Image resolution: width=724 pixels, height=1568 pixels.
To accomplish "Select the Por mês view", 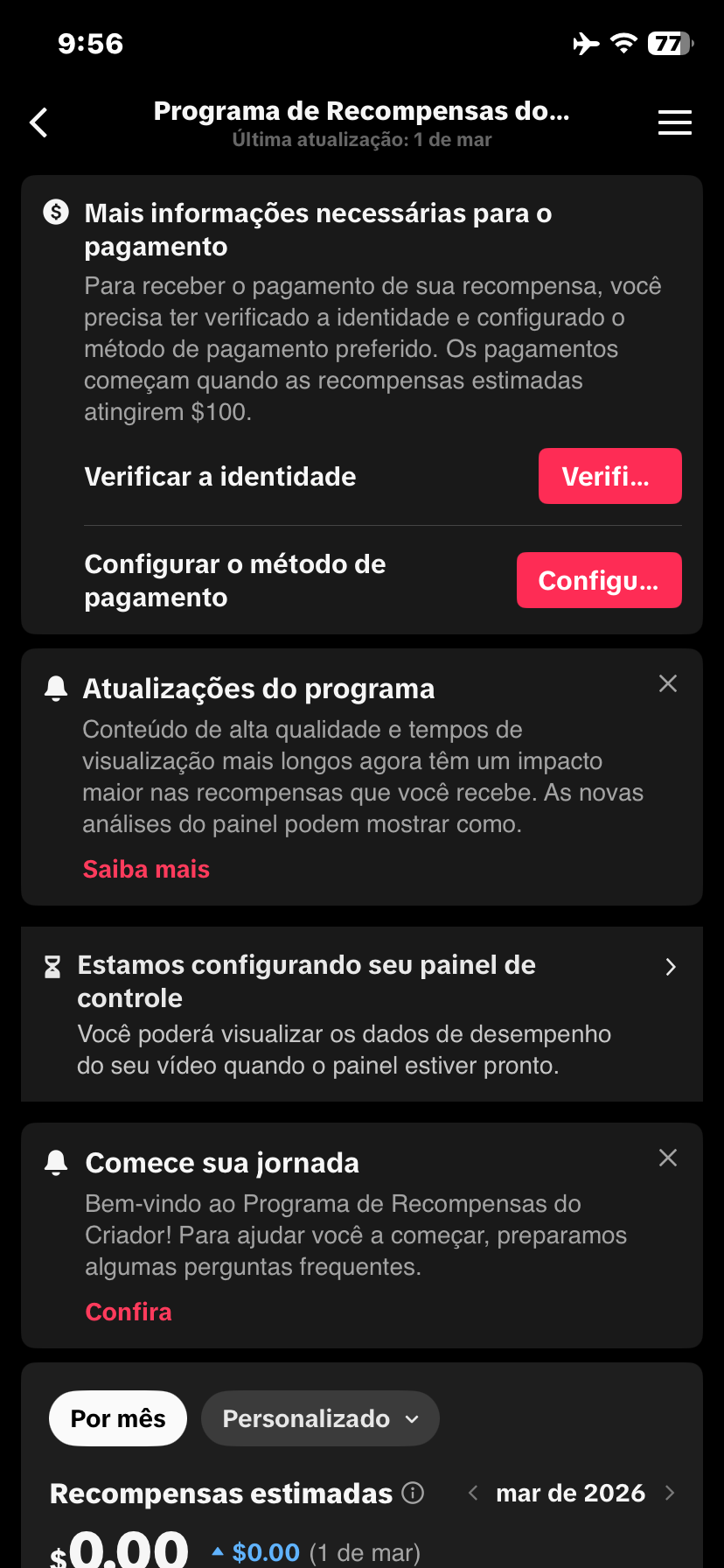I will (x=118, y=1418).
